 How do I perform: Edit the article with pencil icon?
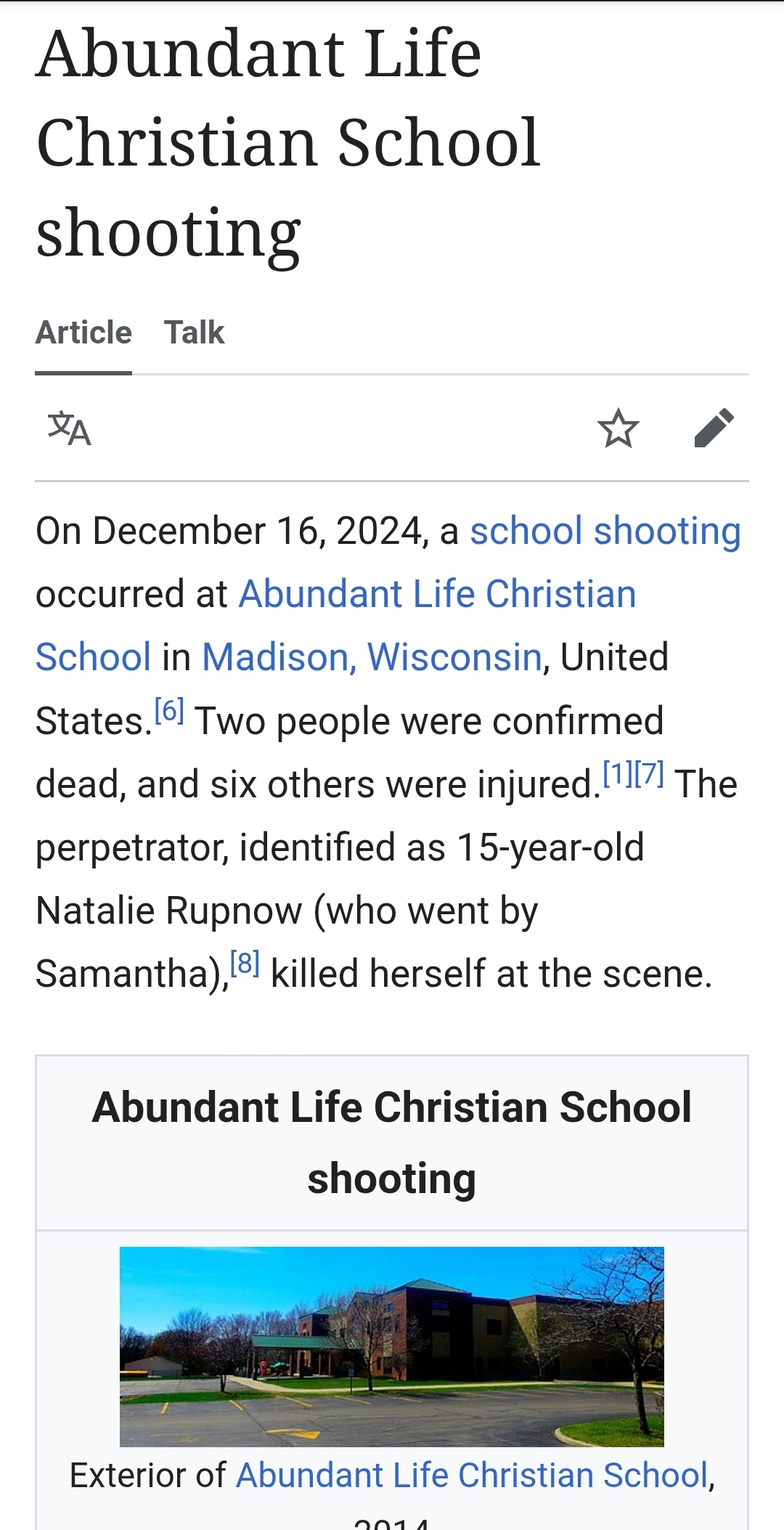714,428
